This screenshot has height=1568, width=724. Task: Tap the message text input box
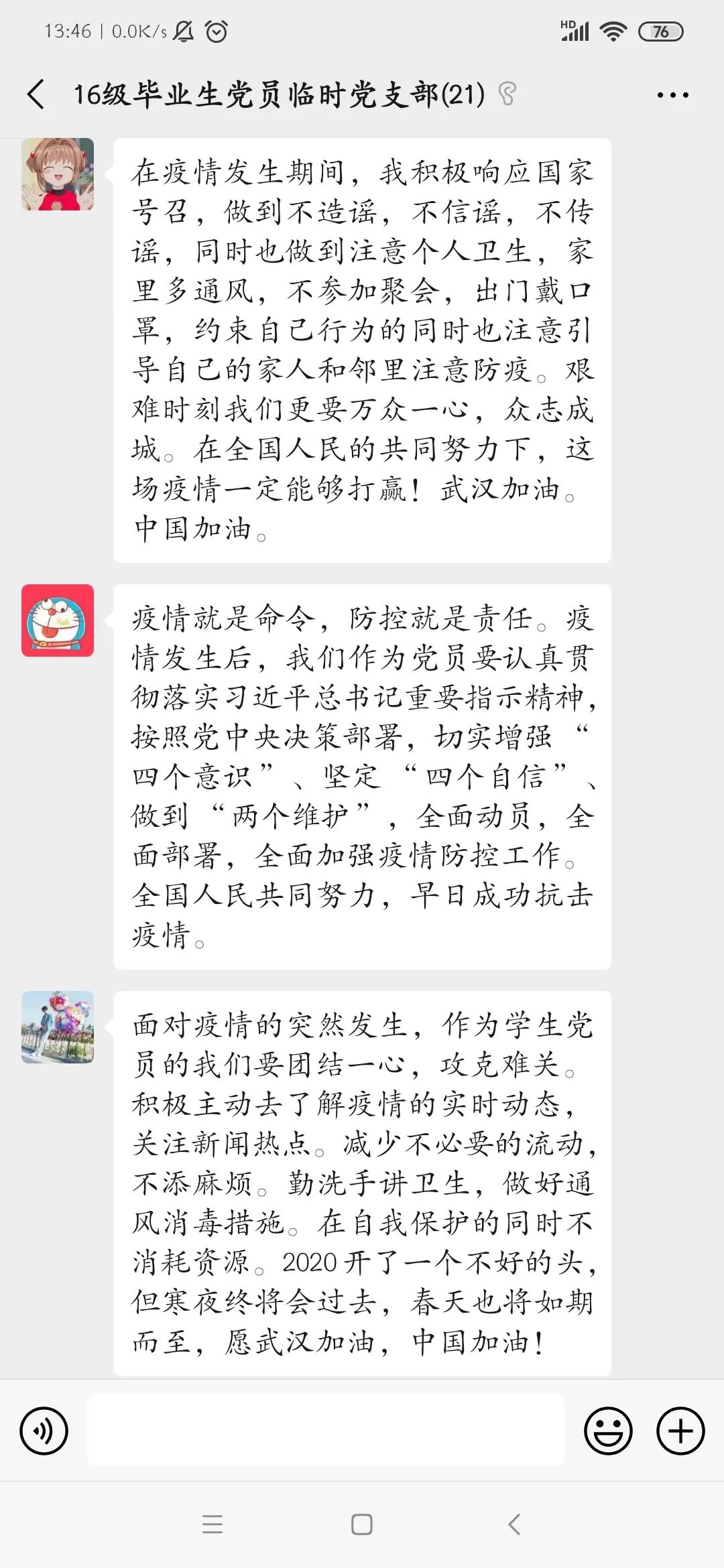coord(326,1430)
